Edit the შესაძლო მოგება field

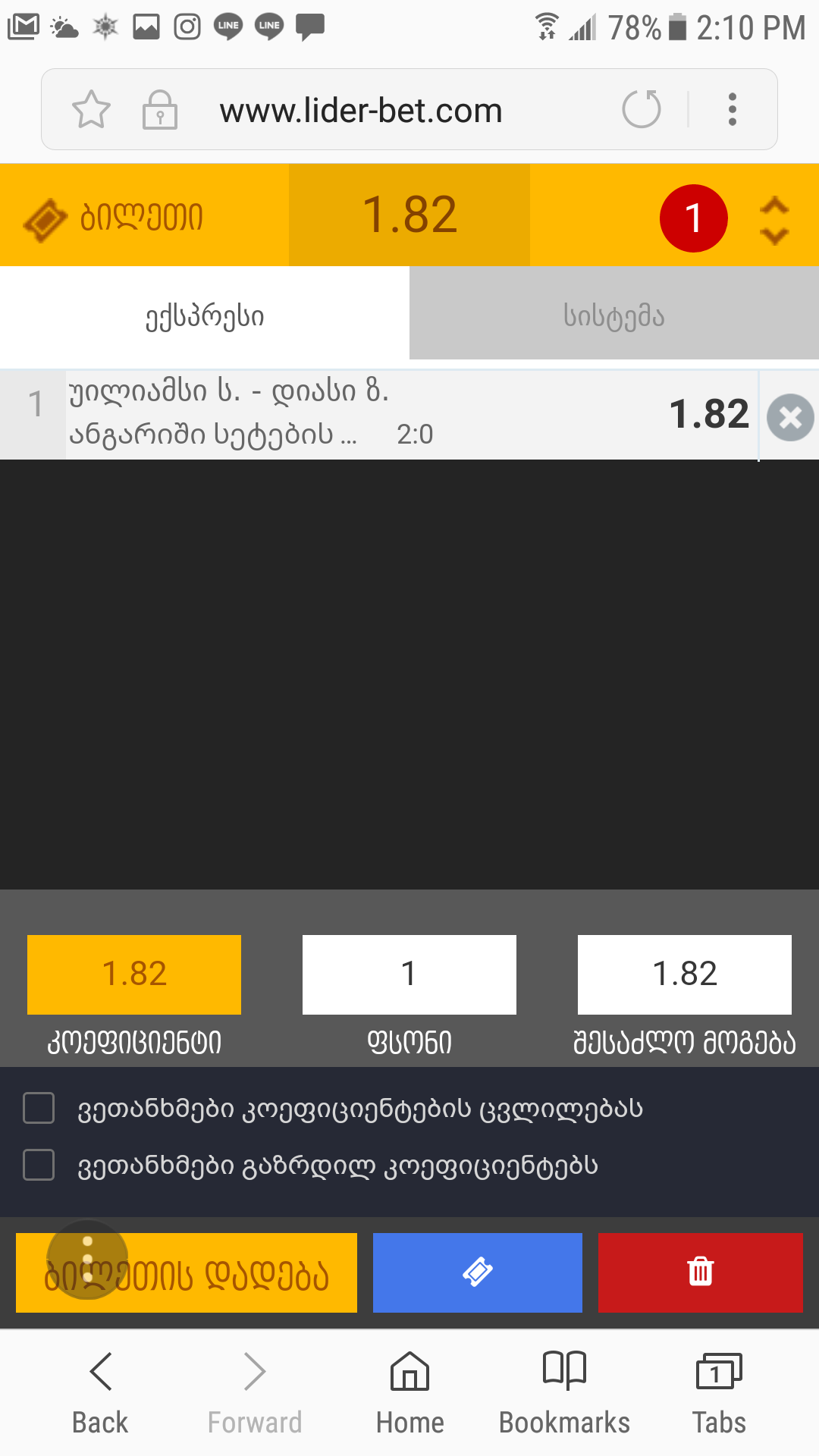(x=684, y=974)
